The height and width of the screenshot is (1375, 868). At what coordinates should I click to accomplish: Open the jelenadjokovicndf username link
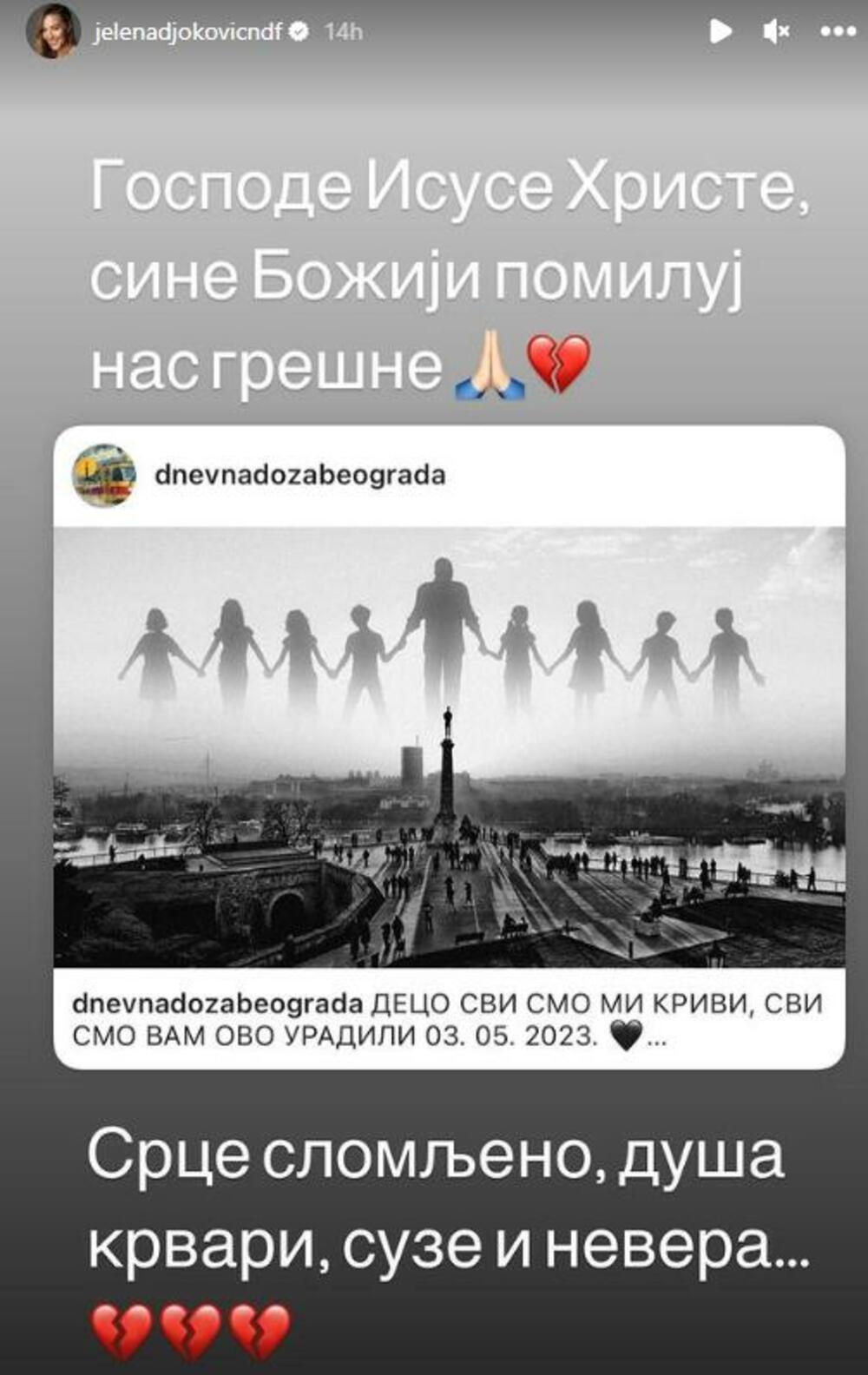[x=187, y=32]
